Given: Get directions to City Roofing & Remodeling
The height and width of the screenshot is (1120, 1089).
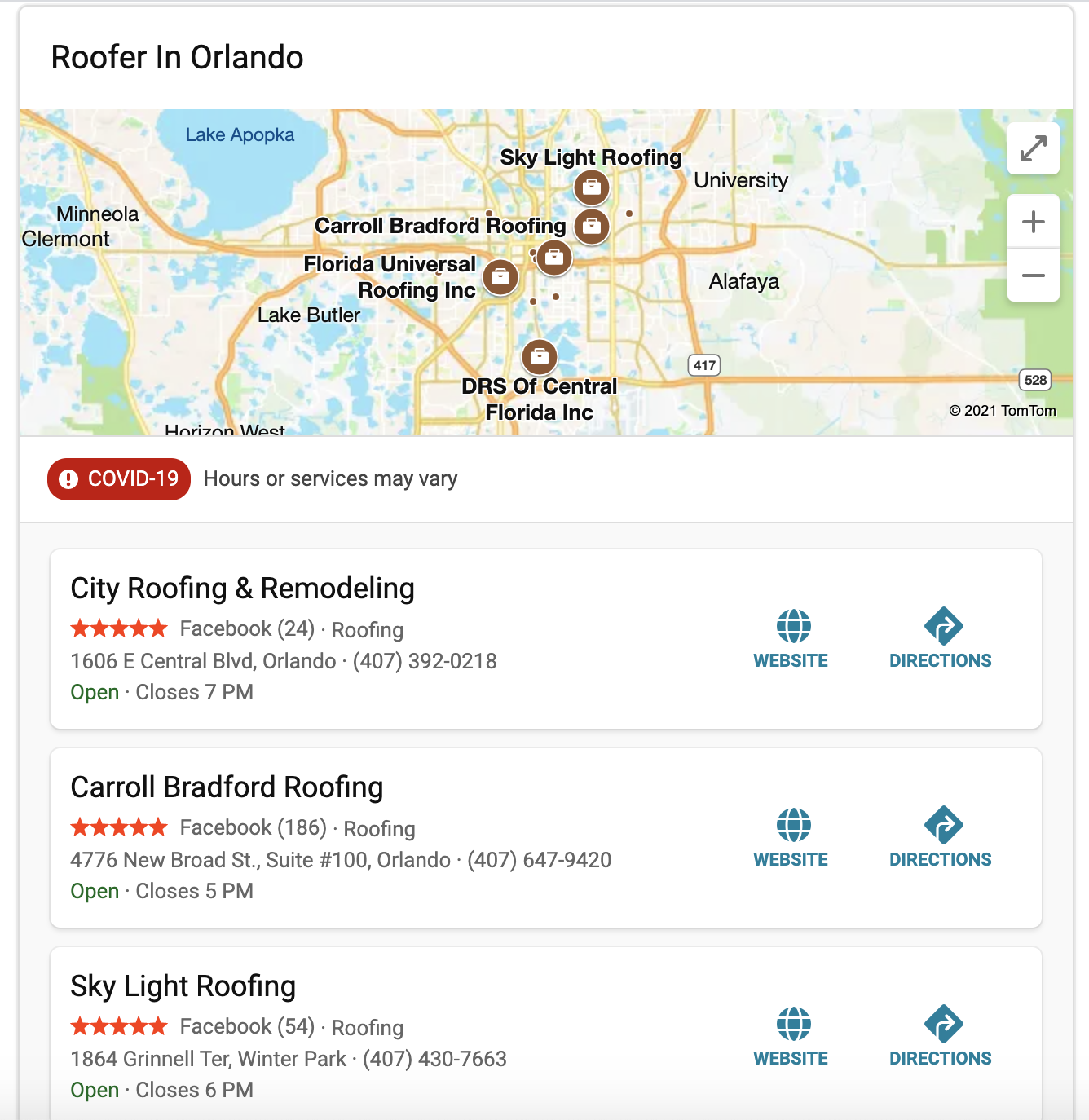Looking at the screenshot, I should click(x=941, y=638).
